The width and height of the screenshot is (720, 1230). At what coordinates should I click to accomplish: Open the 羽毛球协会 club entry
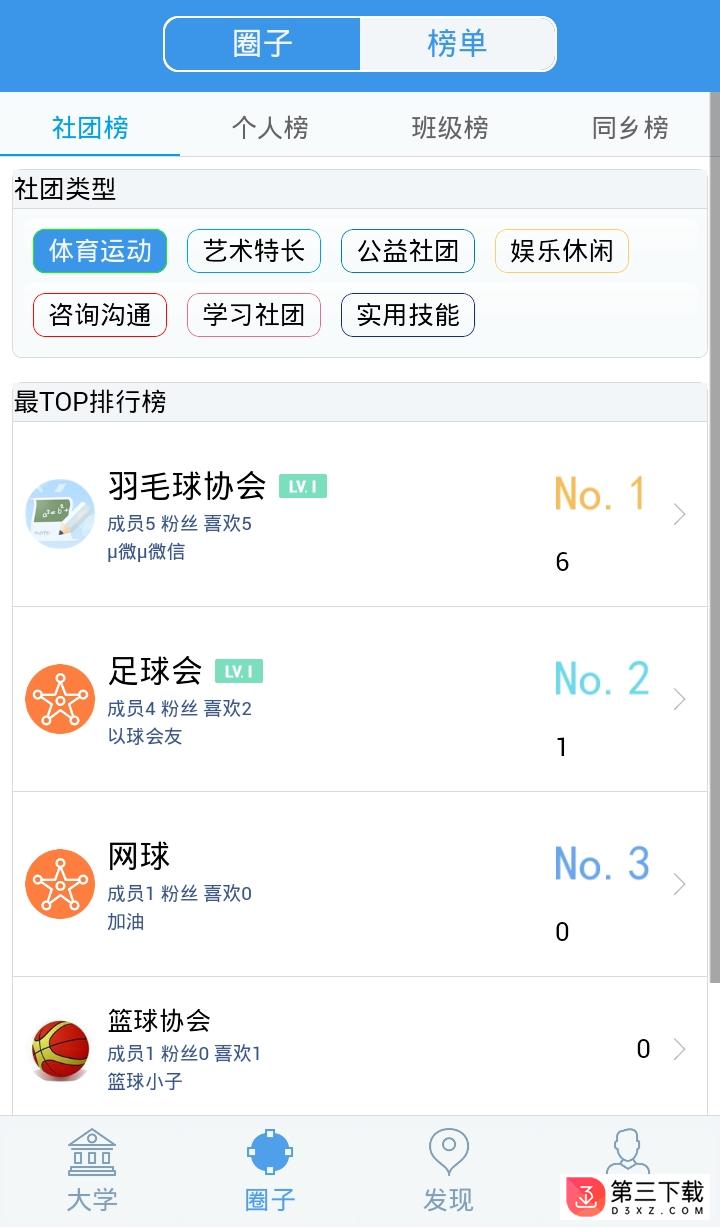coord(360,514)
